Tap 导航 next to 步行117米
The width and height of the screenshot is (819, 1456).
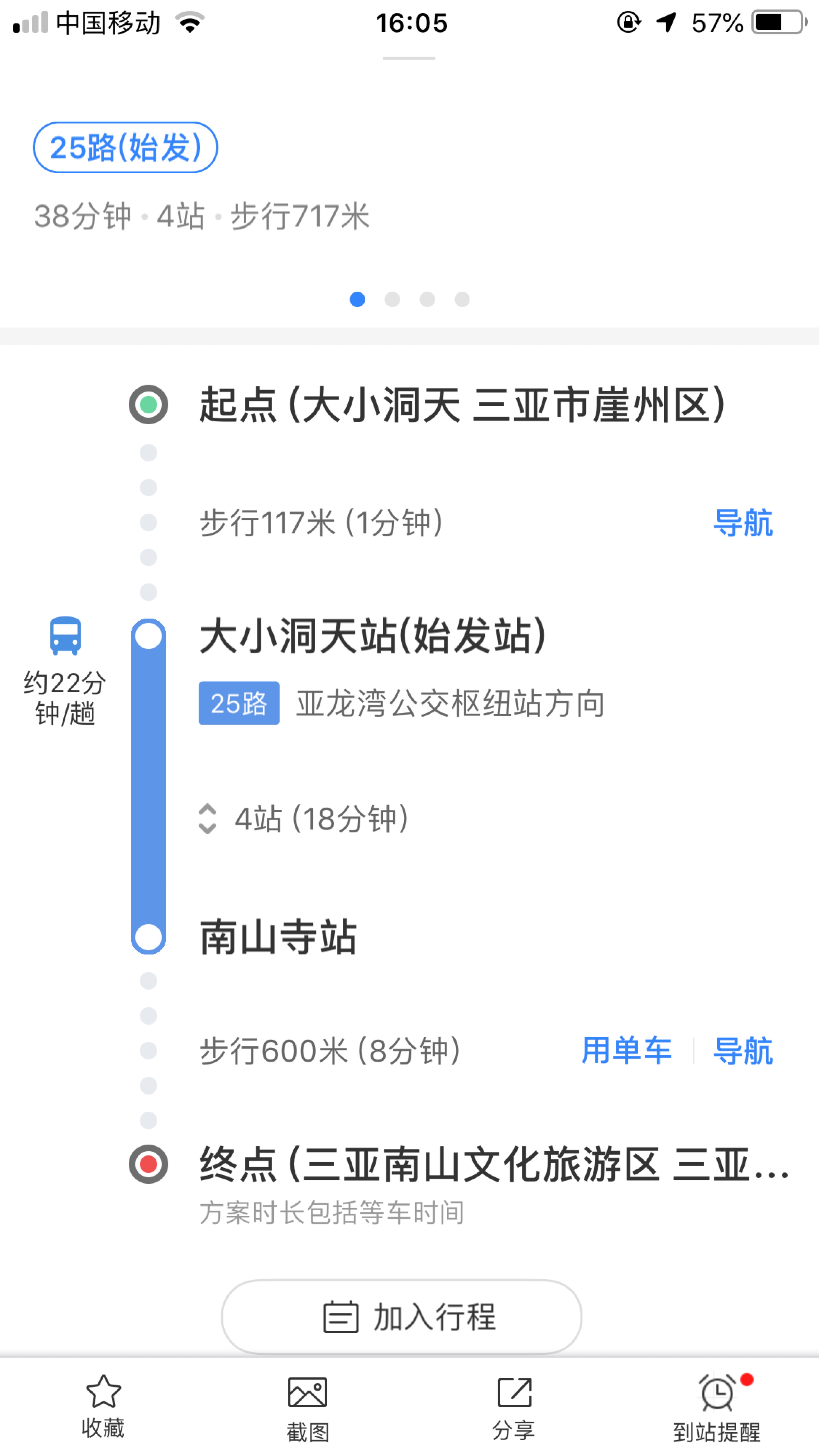[743, 522]
